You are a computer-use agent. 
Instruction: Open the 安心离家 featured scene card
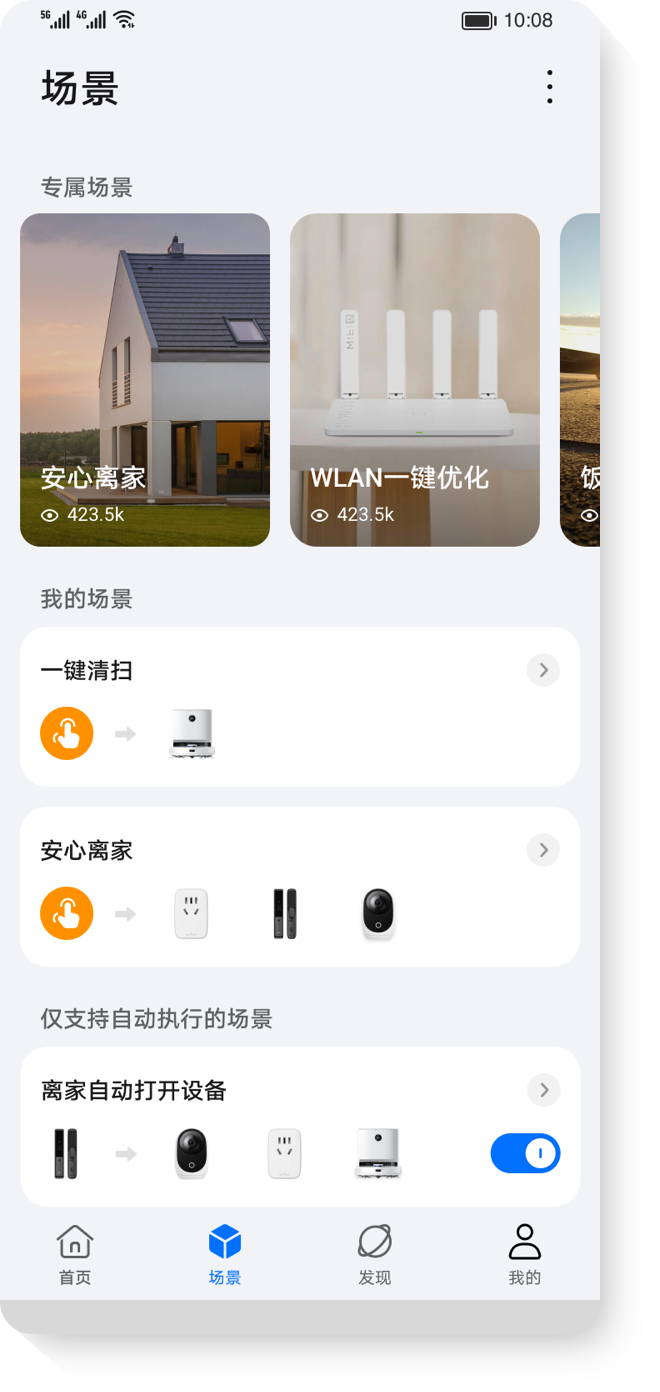tap(145, 380)
